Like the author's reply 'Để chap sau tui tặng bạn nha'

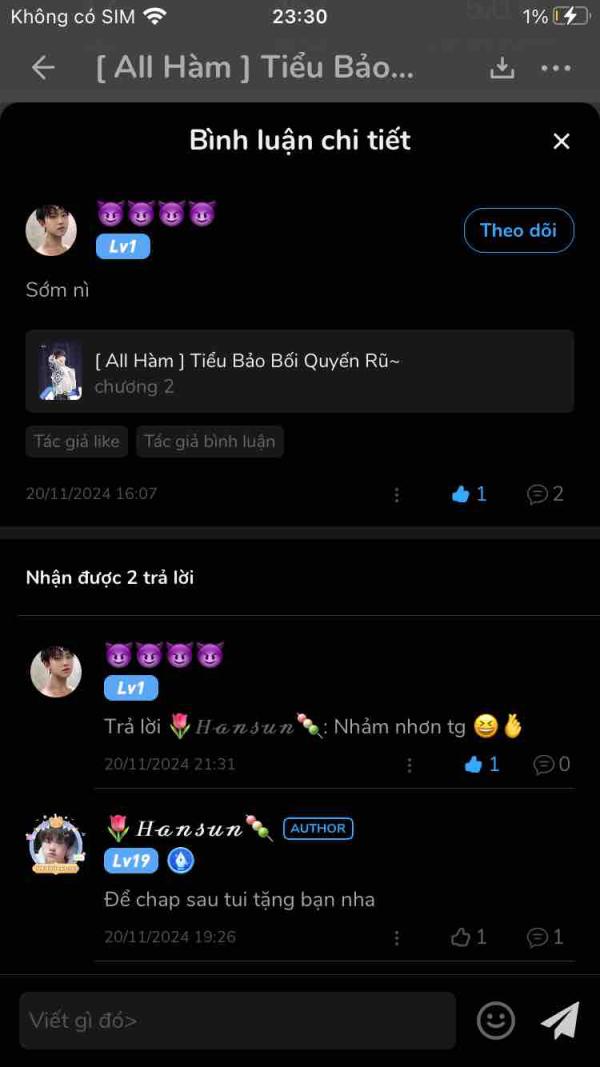[468, 937]
